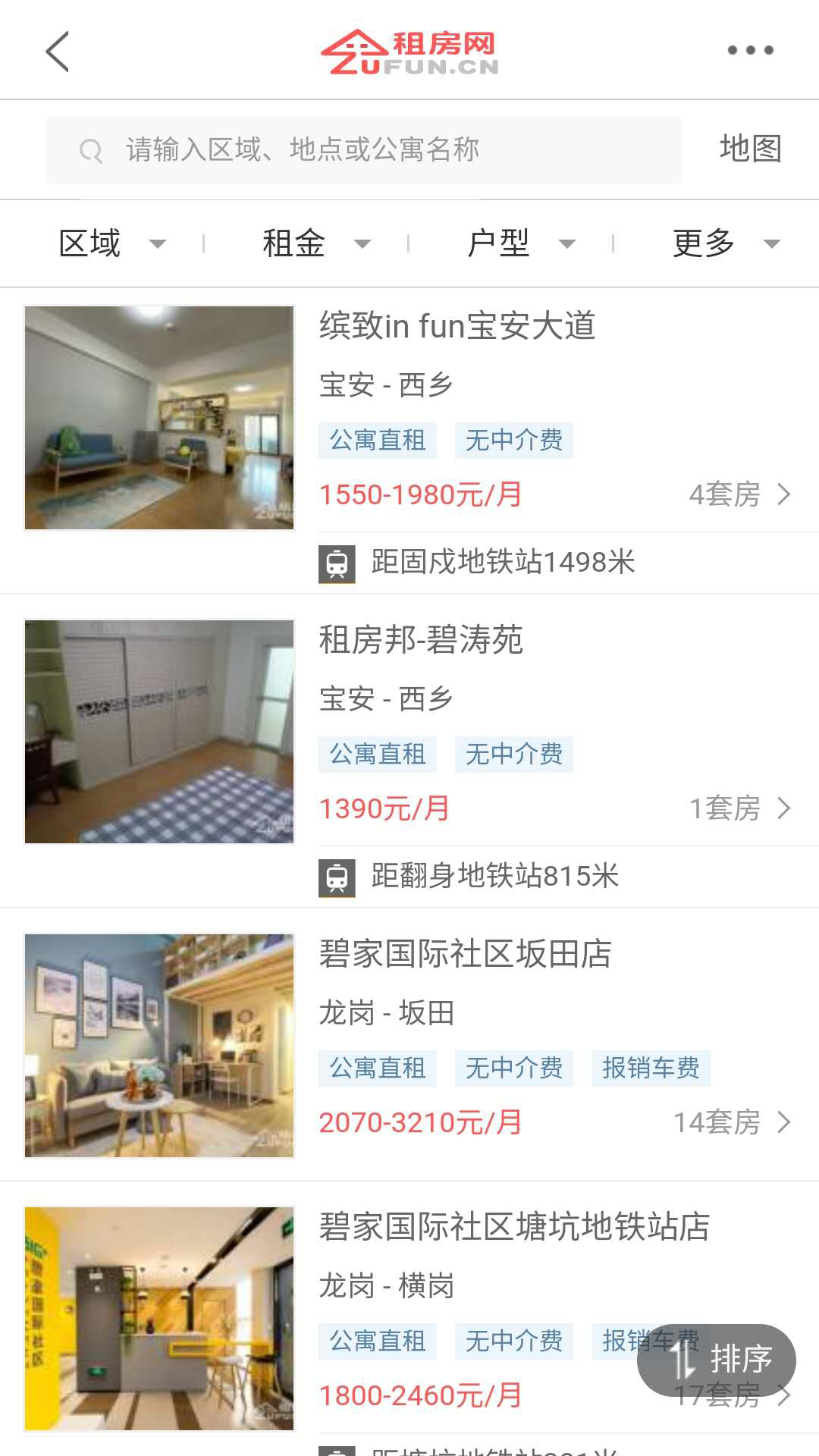Viewport: 819px width, 1456px height.
Task: Click the subway icon near 距翻身地铁站815米
Action: pyautogui.click(x=338, y=877)
